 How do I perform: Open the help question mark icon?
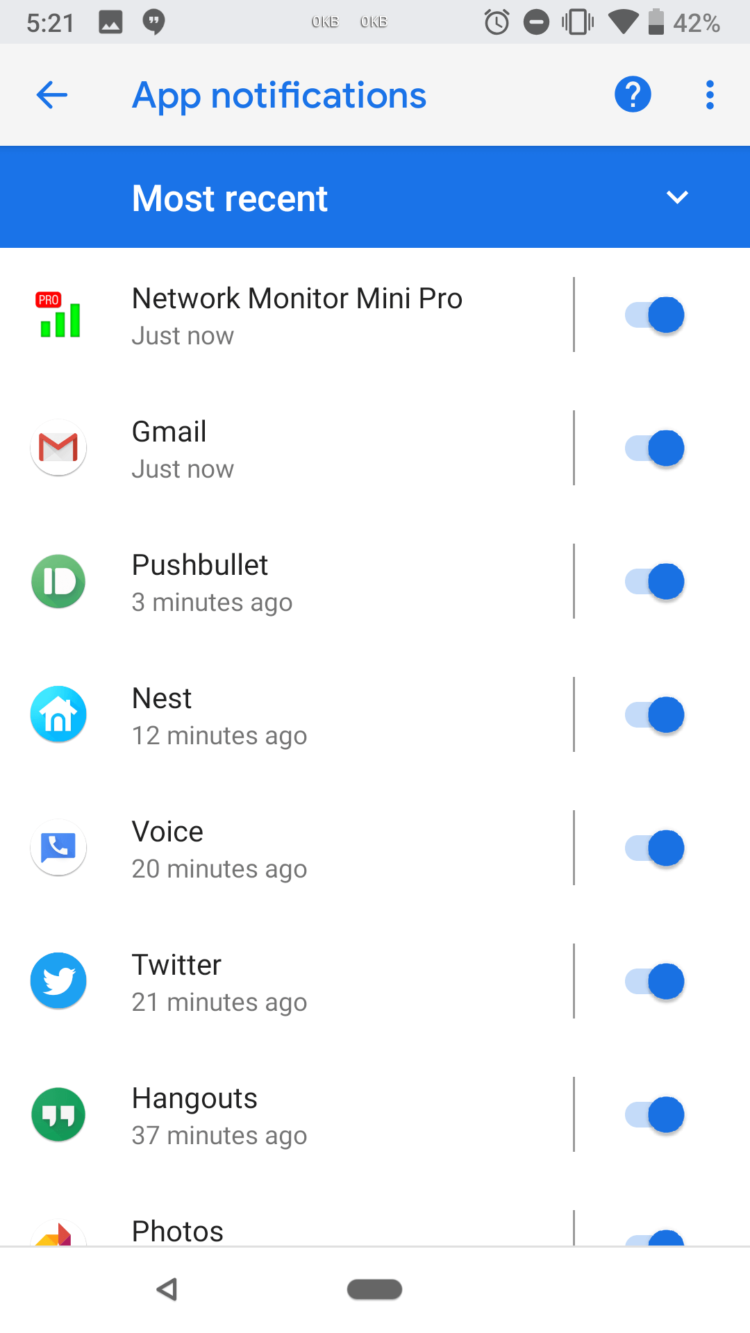[x=632, y=94]
